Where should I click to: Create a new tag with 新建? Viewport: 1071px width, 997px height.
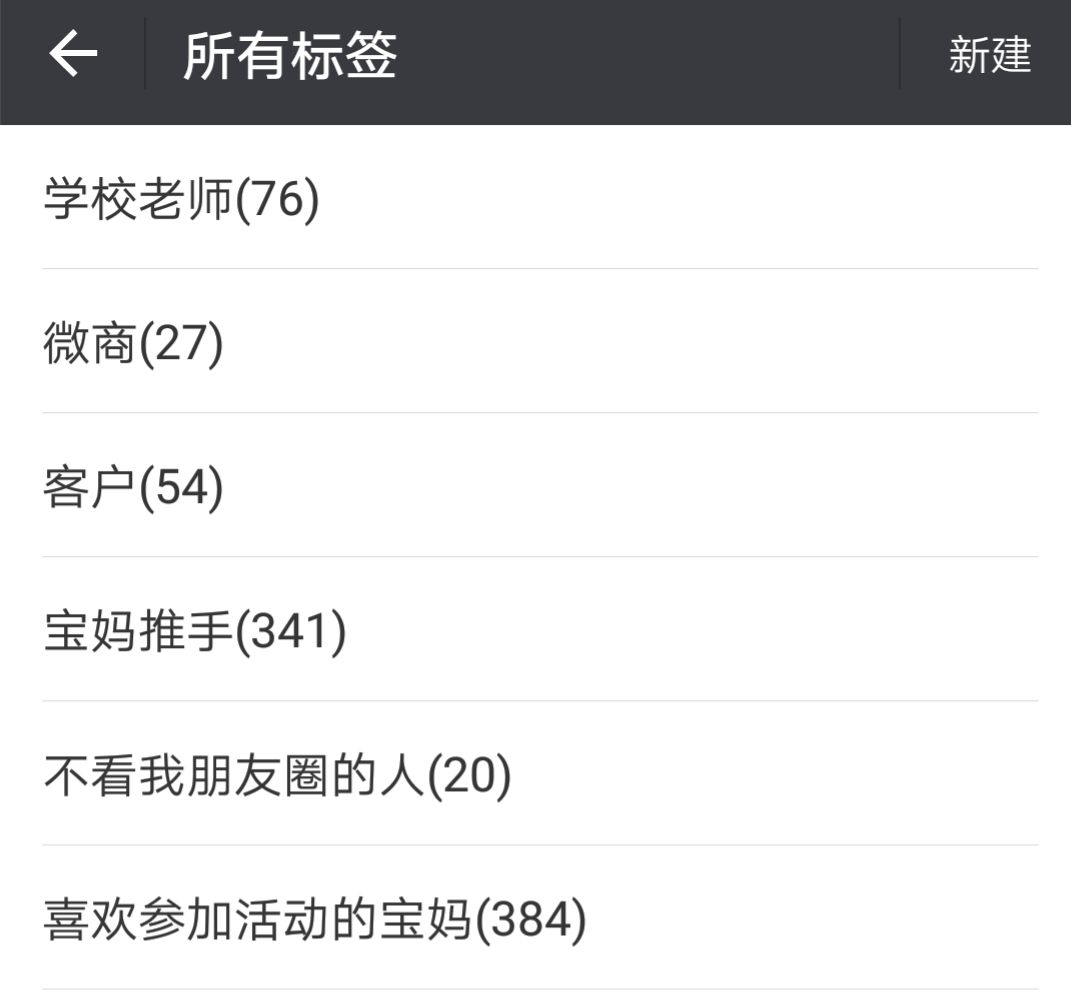(988, 55)
